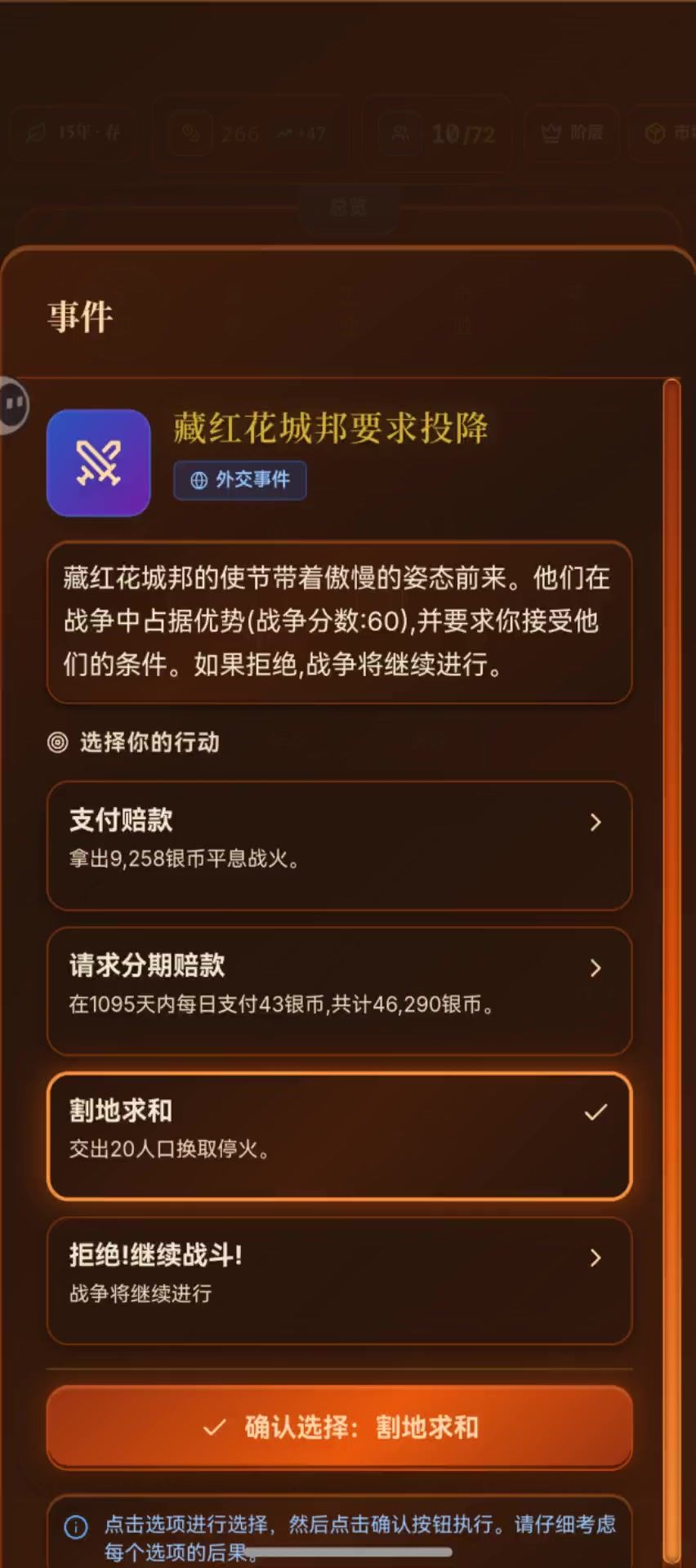Confirm choice with 确认选择：割地求和 button
This screenshot has width=696, height=1568.
[339, 1427]
